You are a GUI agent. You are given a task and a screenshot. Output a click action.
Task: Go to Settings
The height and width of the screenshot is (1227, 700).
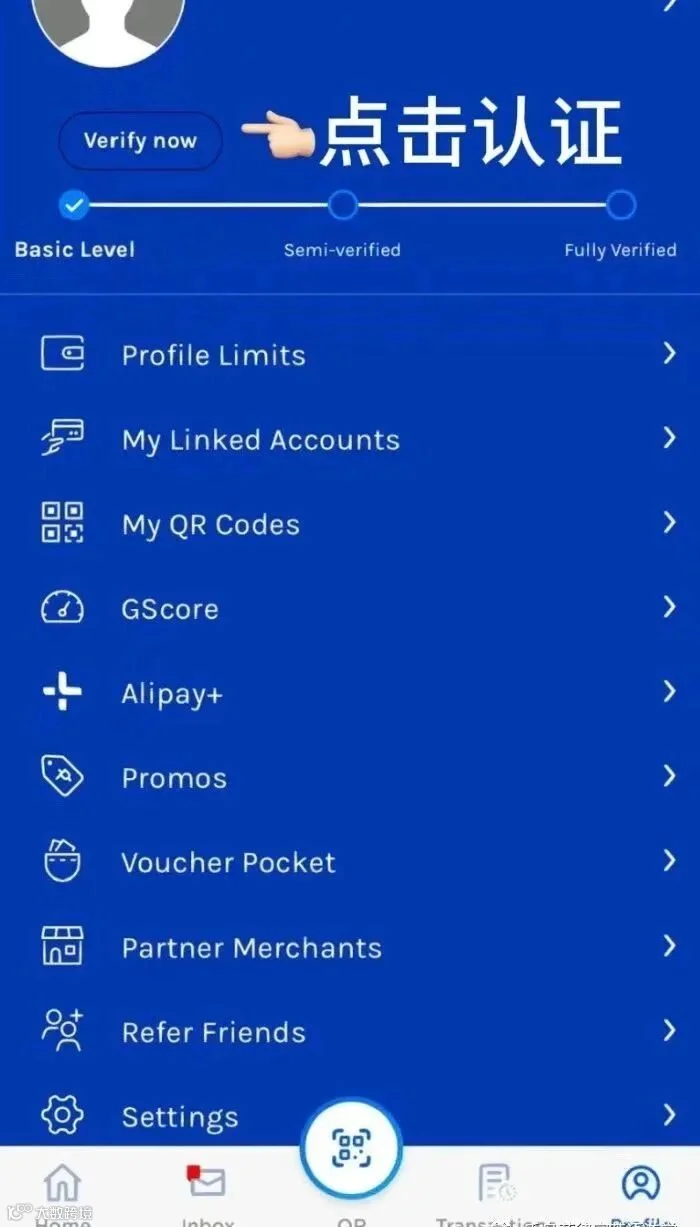coord(350,1116)
